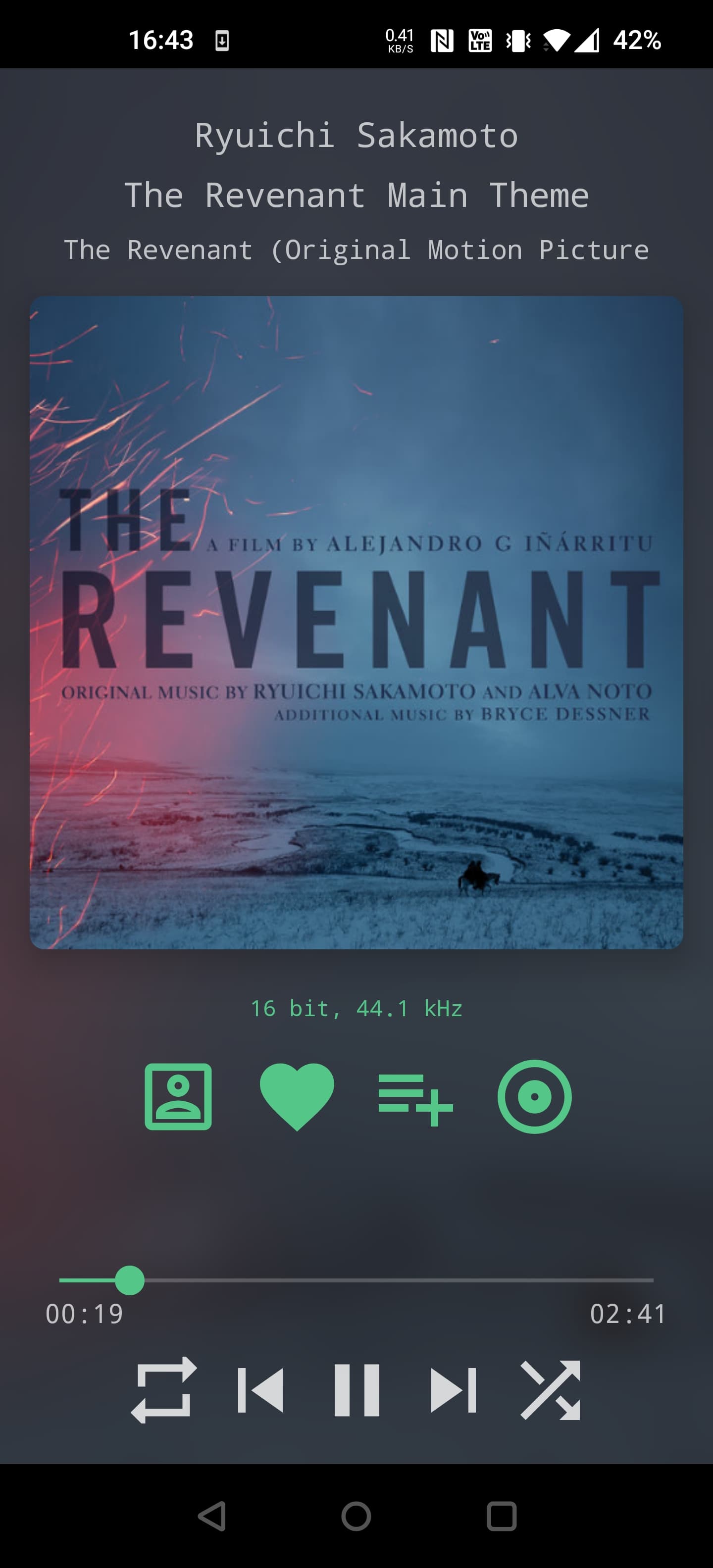
Task: Toggle repeat mode
Action: pos(164,1390)
